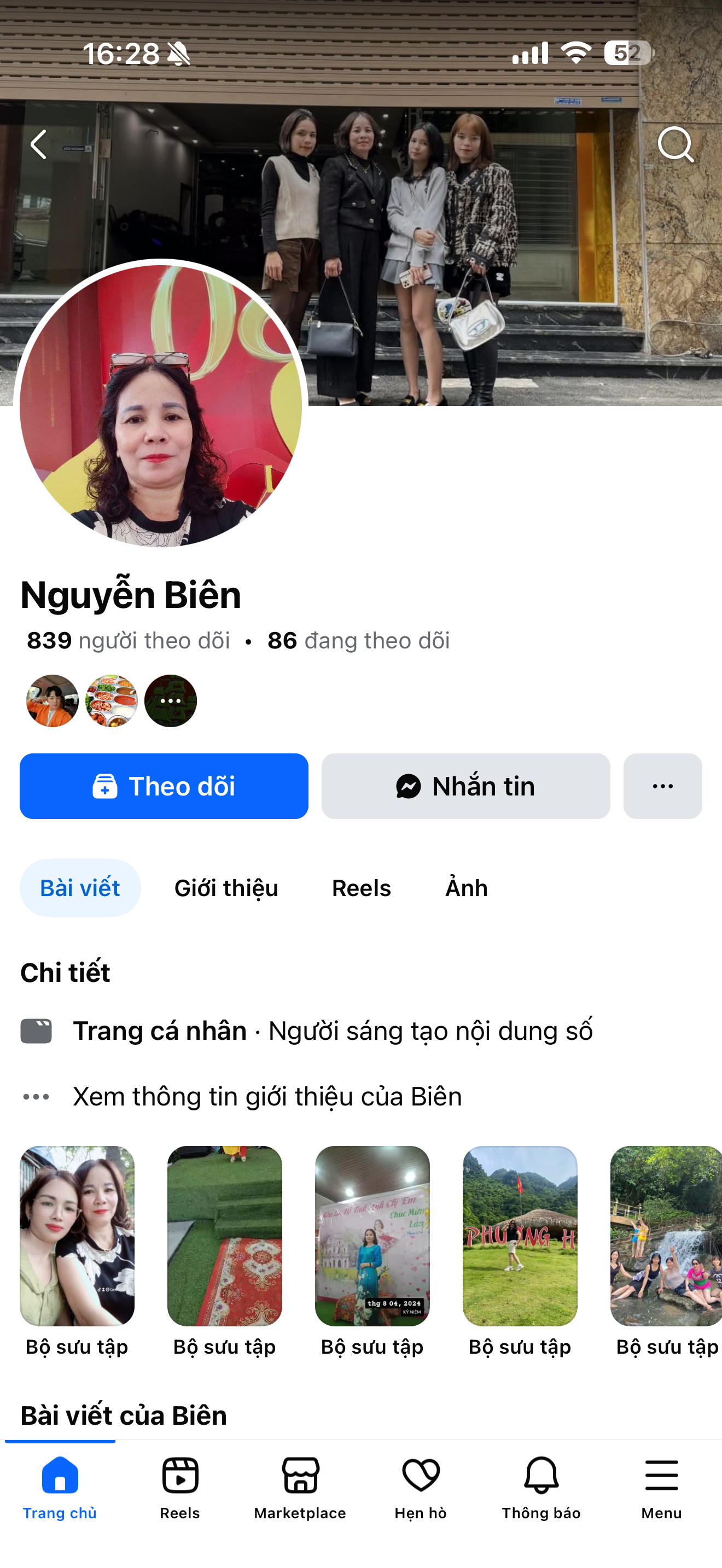Open Xem thông tin giới thiệu của Biên

(x=266, y=1096)
